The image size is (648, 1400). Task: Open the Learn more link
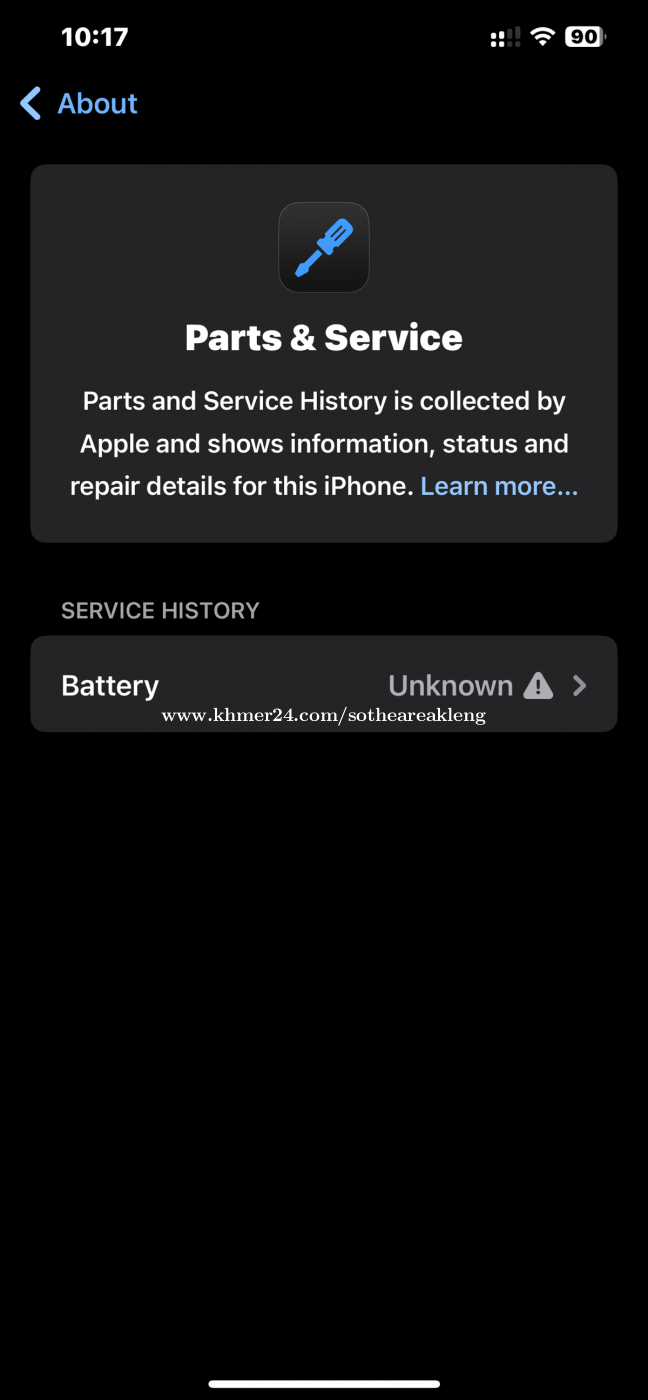498,487
